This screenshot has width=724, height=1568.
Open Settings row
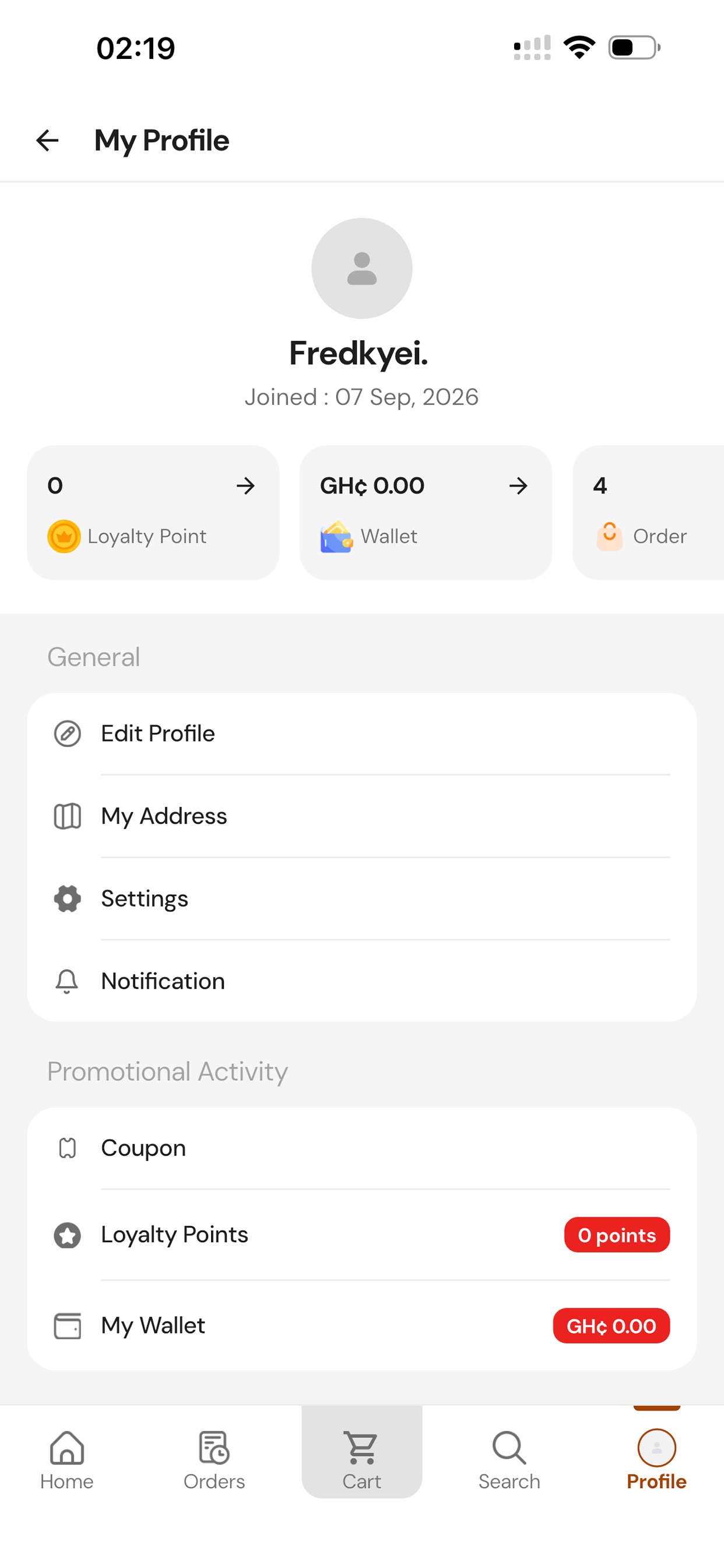[x=362, y=899]
